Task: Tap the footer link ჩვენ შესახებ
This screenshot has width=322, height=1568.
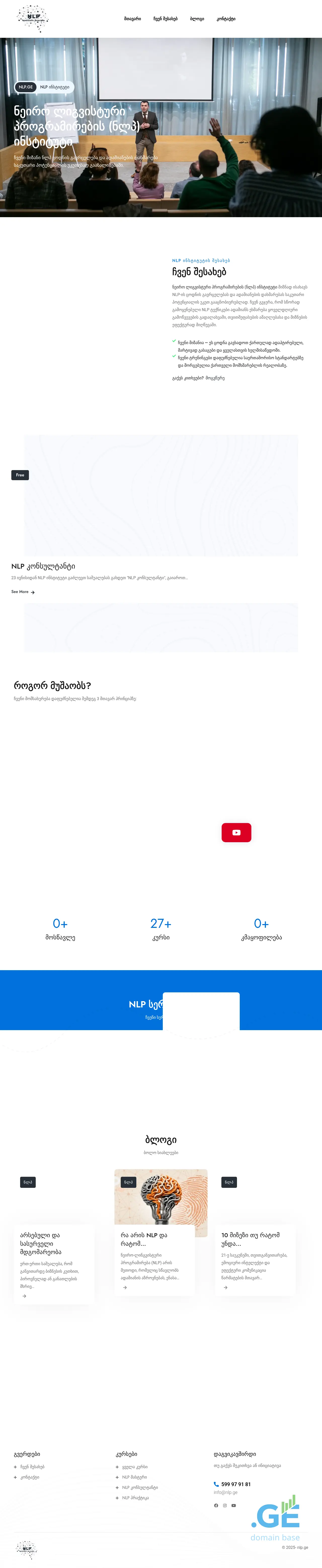Action: (32, 1467)
